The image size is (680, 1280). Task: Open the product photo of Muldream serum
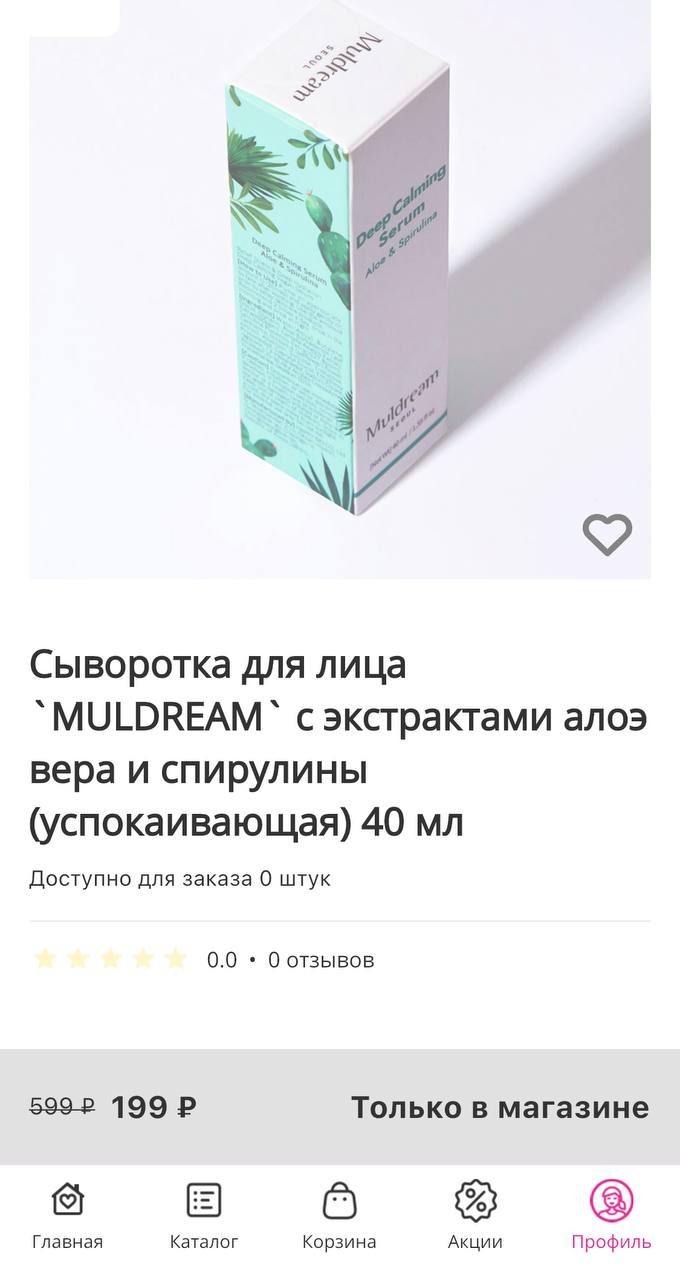coord(340,289)
